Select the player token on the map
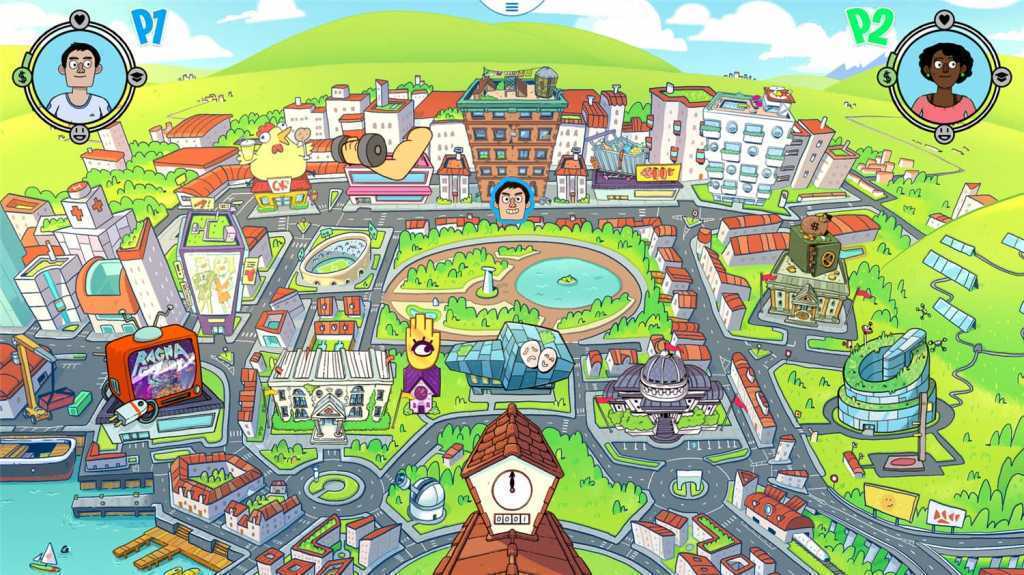The width and height of the screenshot is (1024, 575). click(512, 202)
